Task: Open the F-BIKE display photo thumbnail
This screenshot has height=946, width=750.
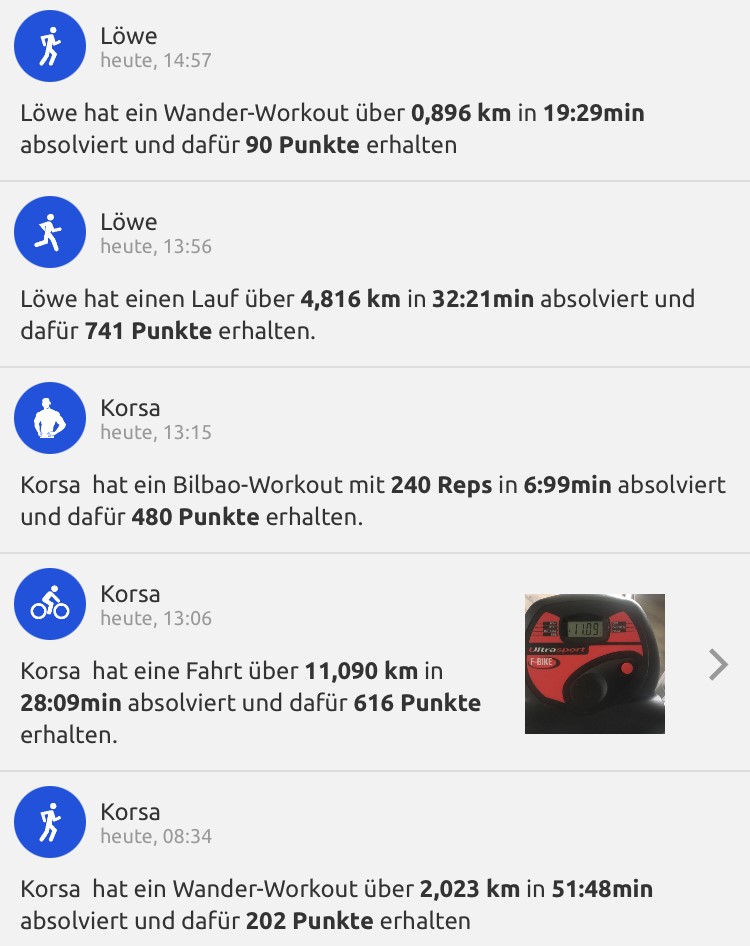Action: (x=594, y=662)
